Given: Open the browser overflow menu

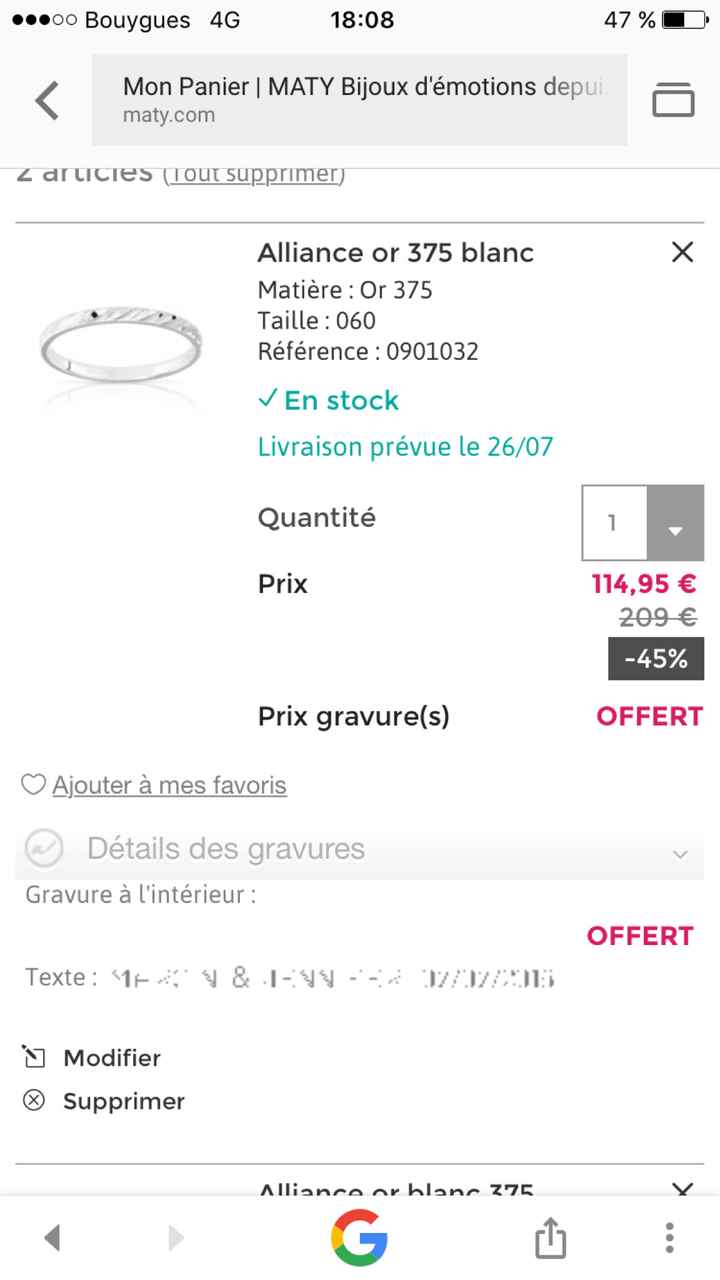Looking at the screenshot, I should pyautogui.click(x=669, y=1238).
